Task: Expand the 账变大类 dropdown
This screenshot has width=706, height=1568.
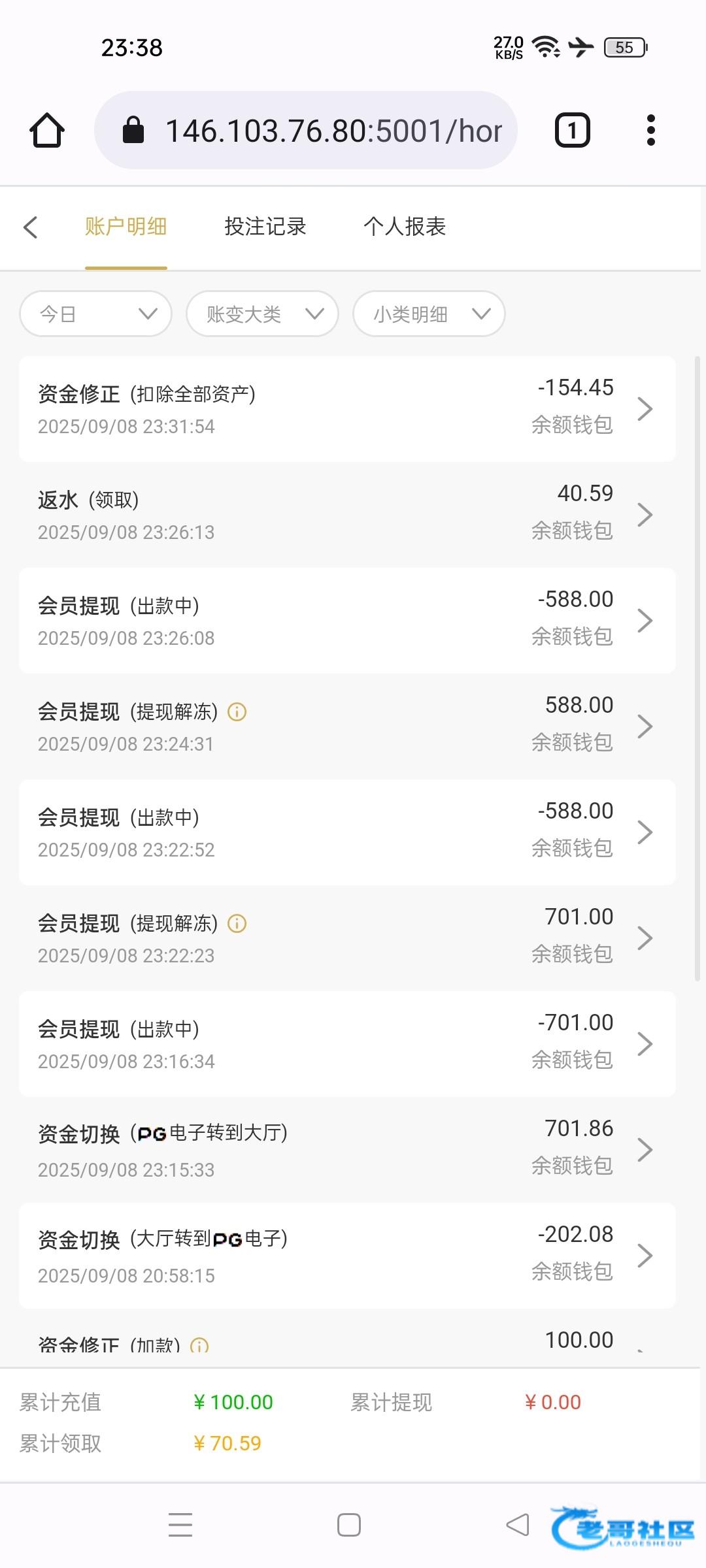Action: click(263, 314)
